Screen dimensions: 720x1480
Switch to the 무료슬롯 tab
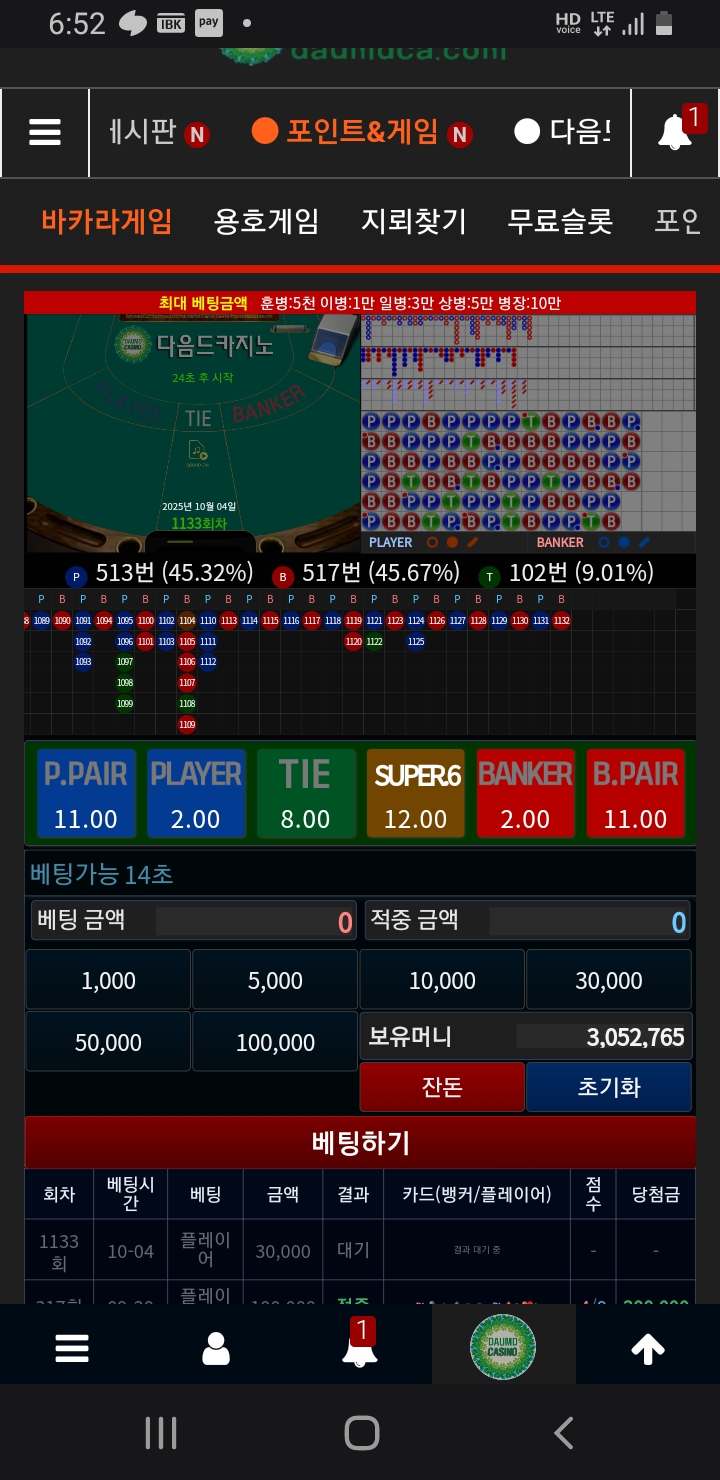[559, 221]
